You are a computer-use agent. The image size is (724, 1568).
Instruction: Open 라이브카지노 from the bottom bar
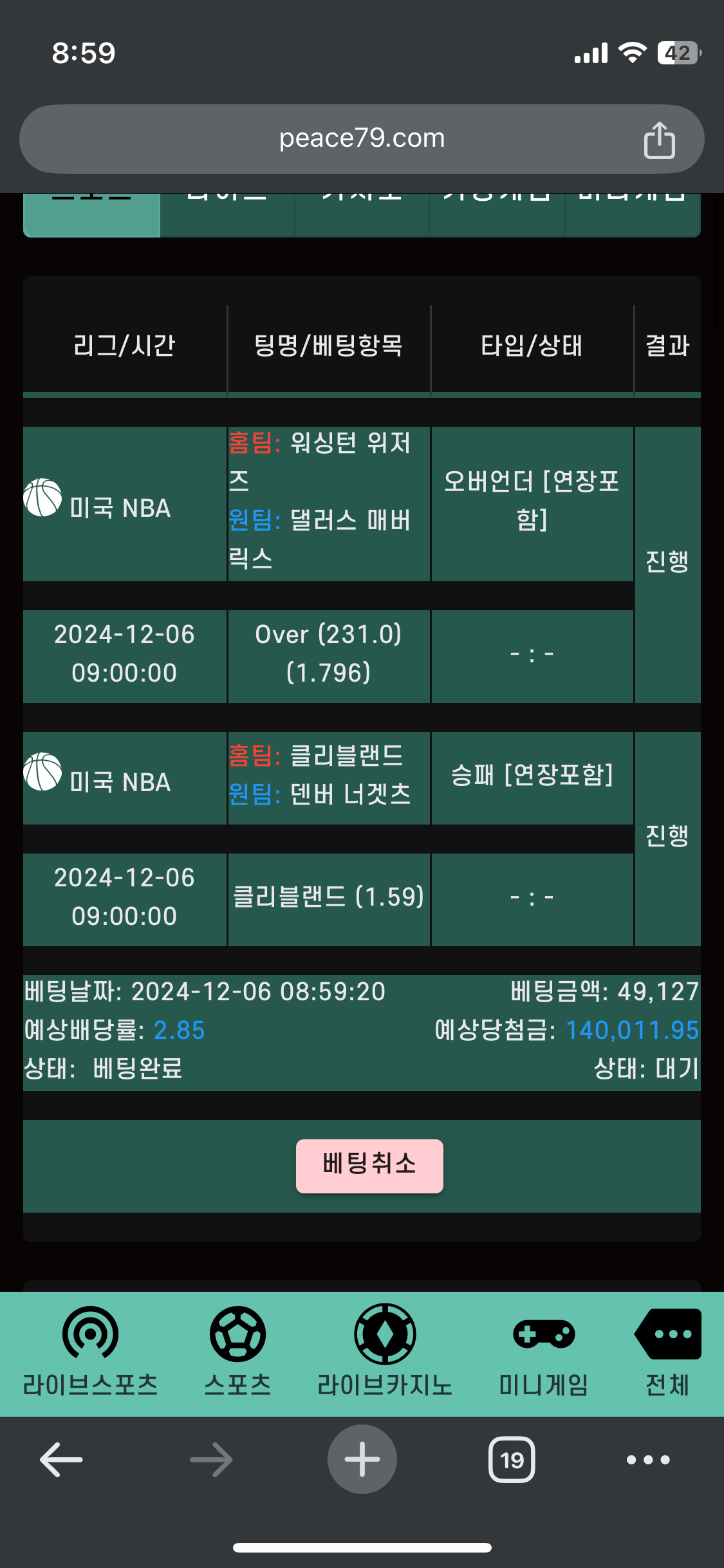click(385, 1352)
